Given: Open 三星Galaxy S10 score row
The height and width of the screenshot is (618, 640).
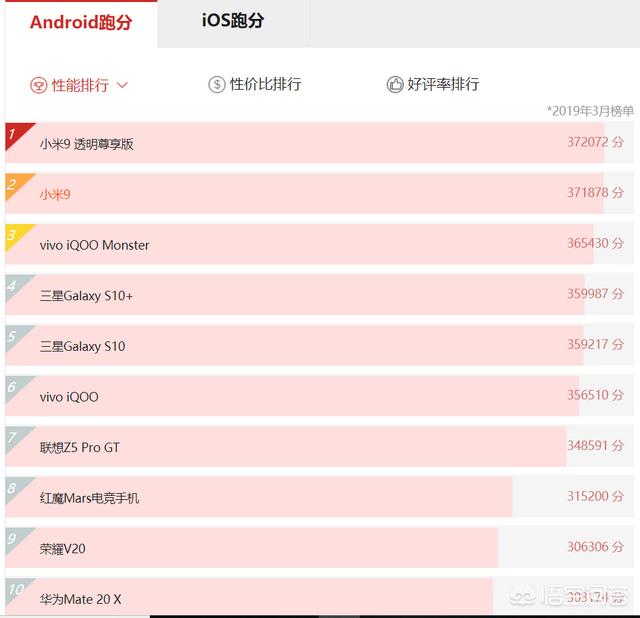Looking at the screenshot, I should click(82, 346).
